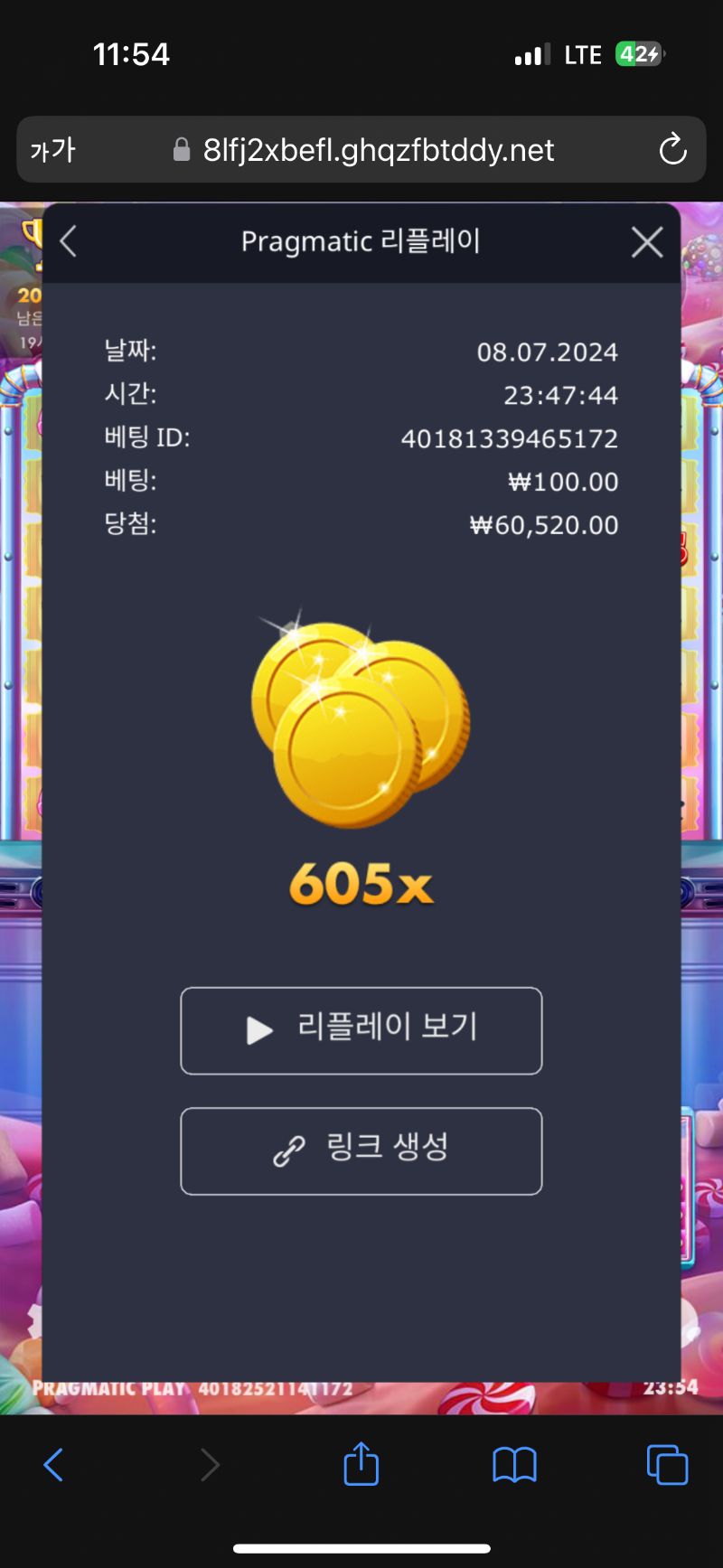Open the 가가 text size menu

click(52, 150)
